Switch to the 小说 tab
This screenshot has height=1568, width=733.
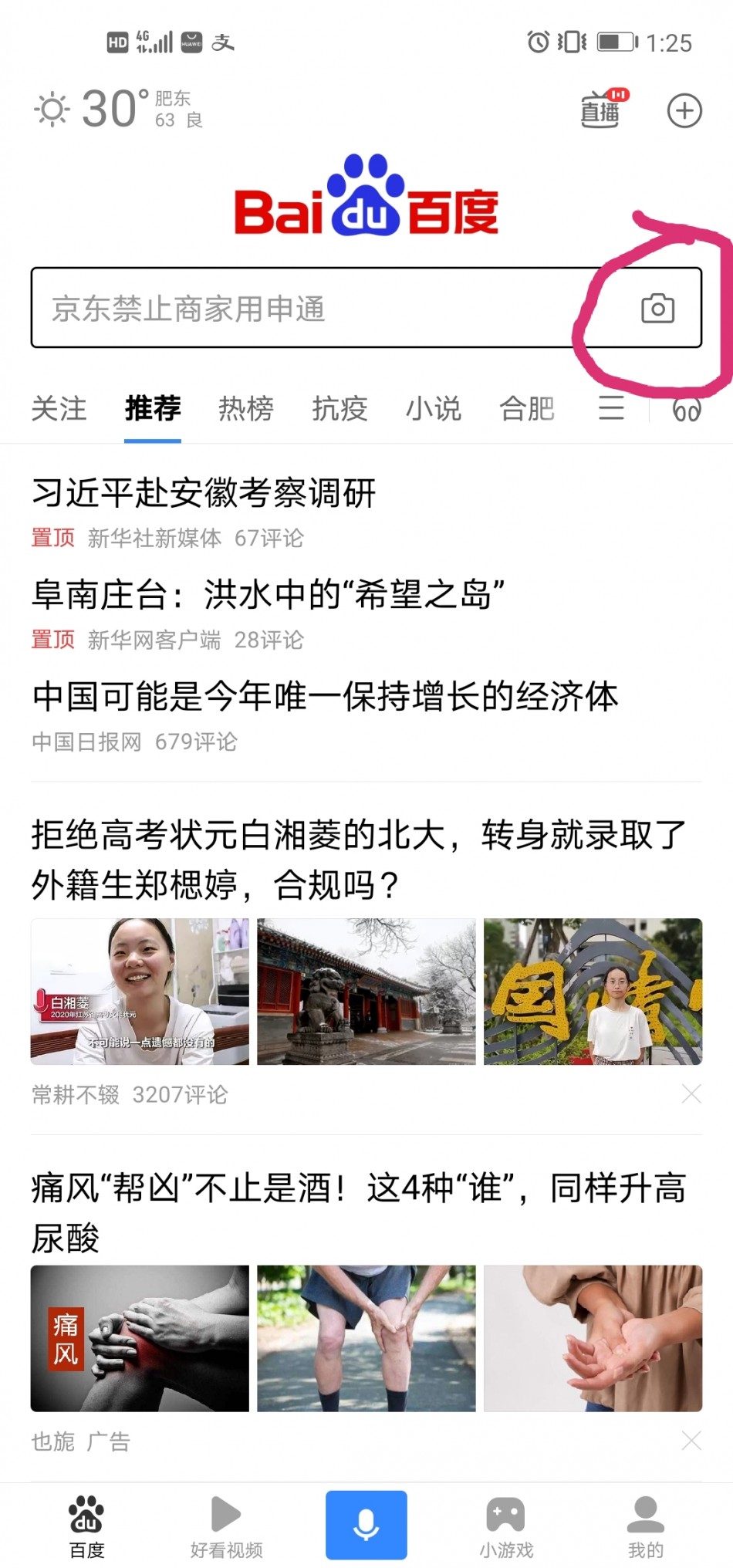[434, 408]
